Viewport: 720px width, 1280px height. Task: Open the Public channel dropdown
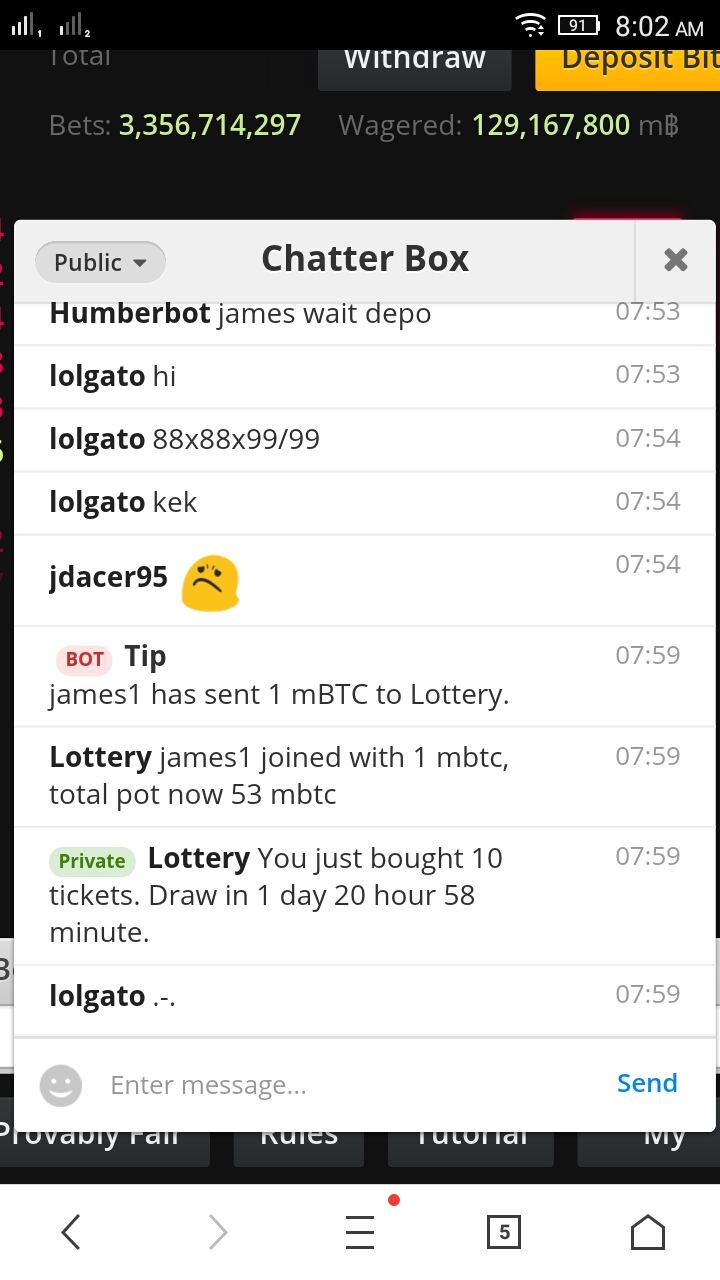pyautogui.click(x=100, y=262)
